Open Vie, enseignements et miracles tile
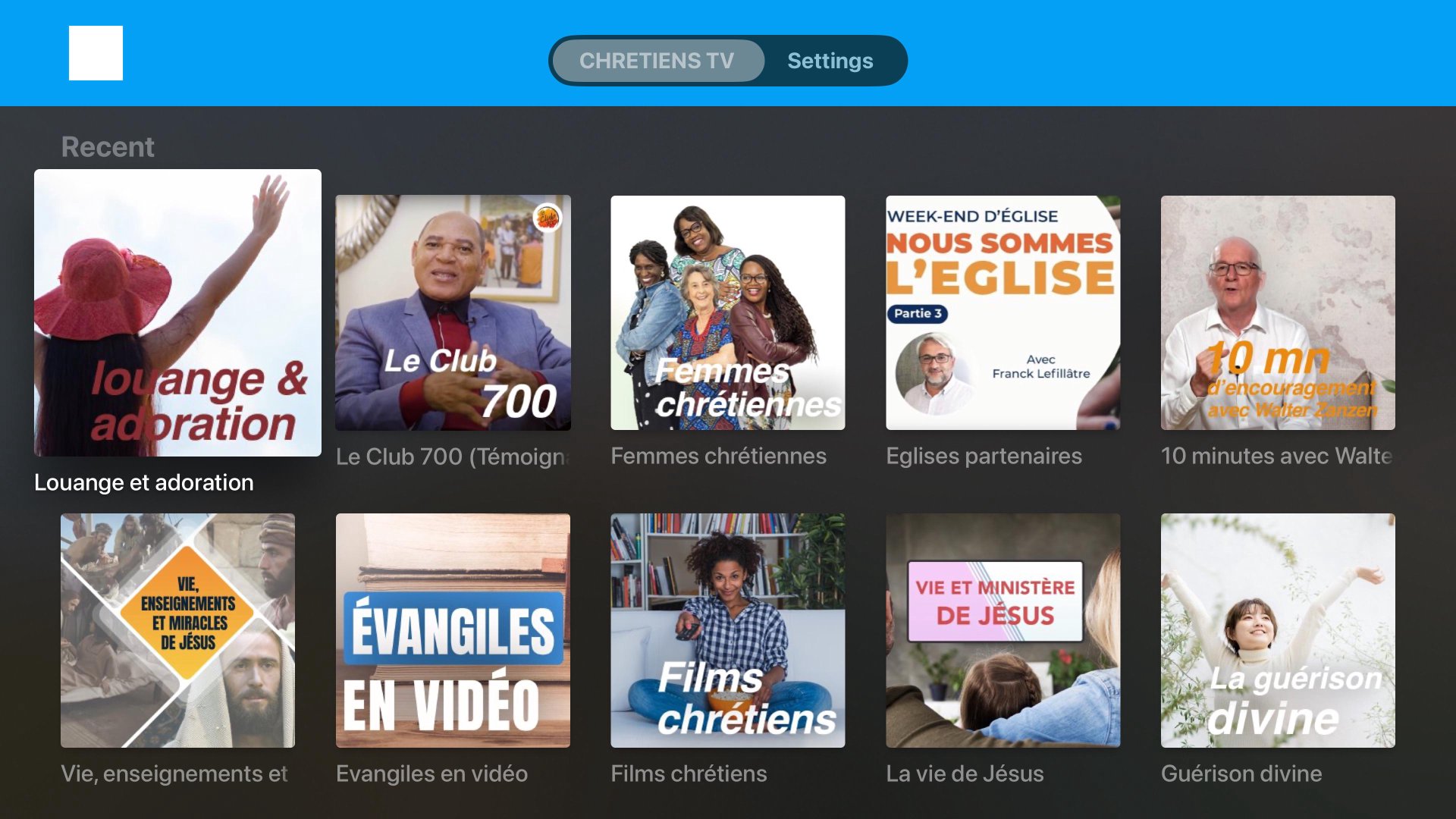This screenshot has width=1456, height=819. [x=177, y=630]
